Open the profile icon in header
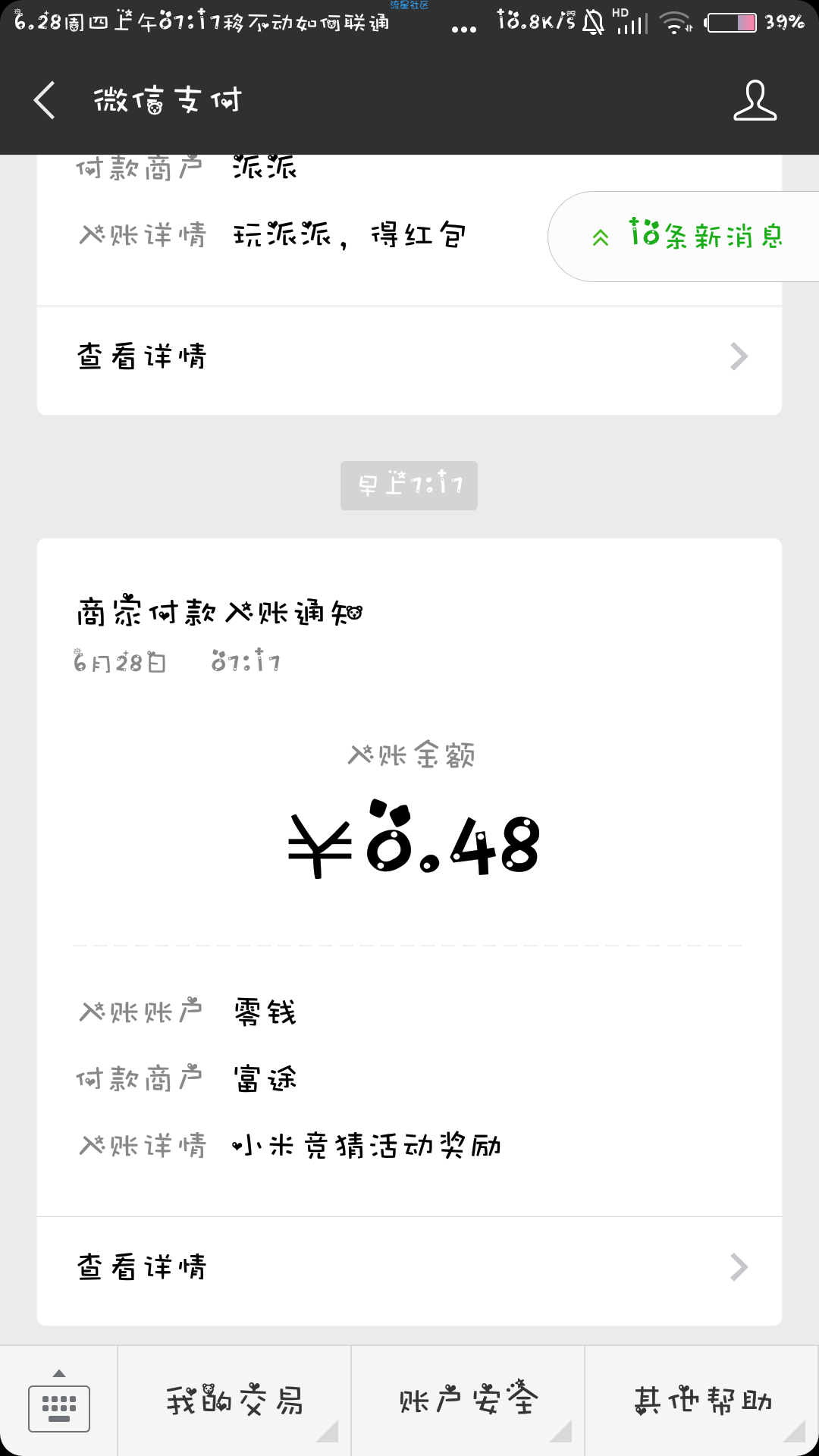The height and width of the screenshot is (1456, 819). [755, 100]
